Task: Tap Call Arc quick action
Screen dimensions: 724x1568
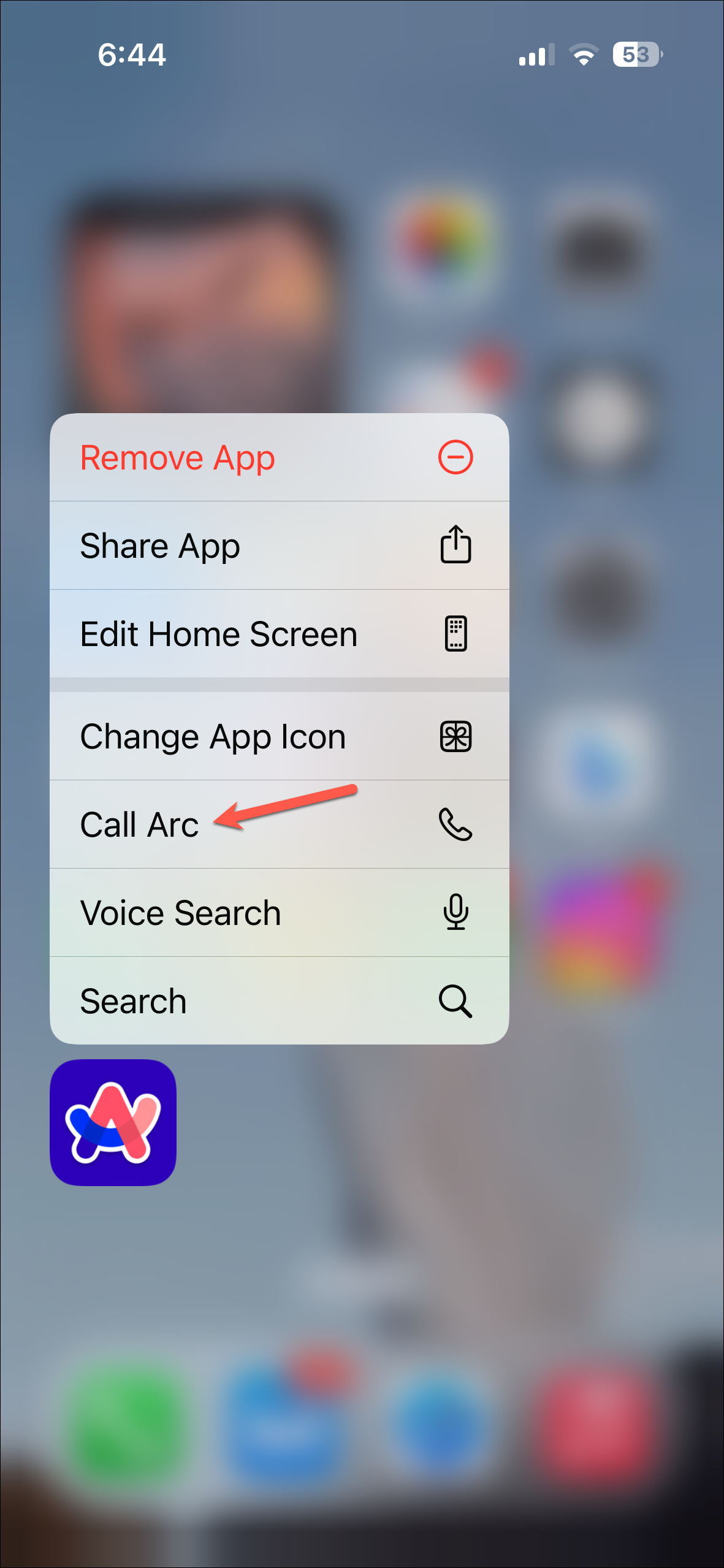Action: click(x=279, y=824)
